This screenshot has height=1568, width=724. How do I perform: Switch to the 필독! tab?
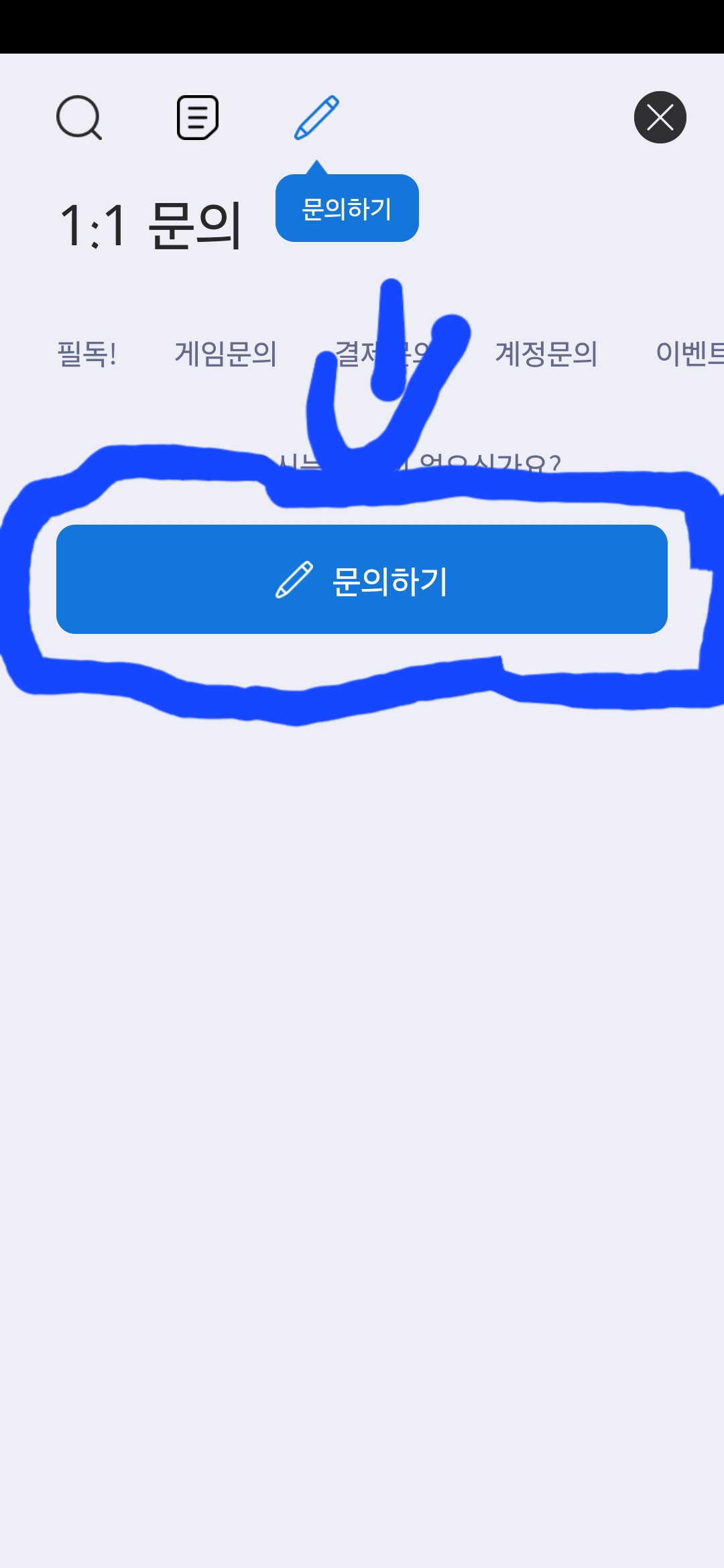click(x=87, y=354)
